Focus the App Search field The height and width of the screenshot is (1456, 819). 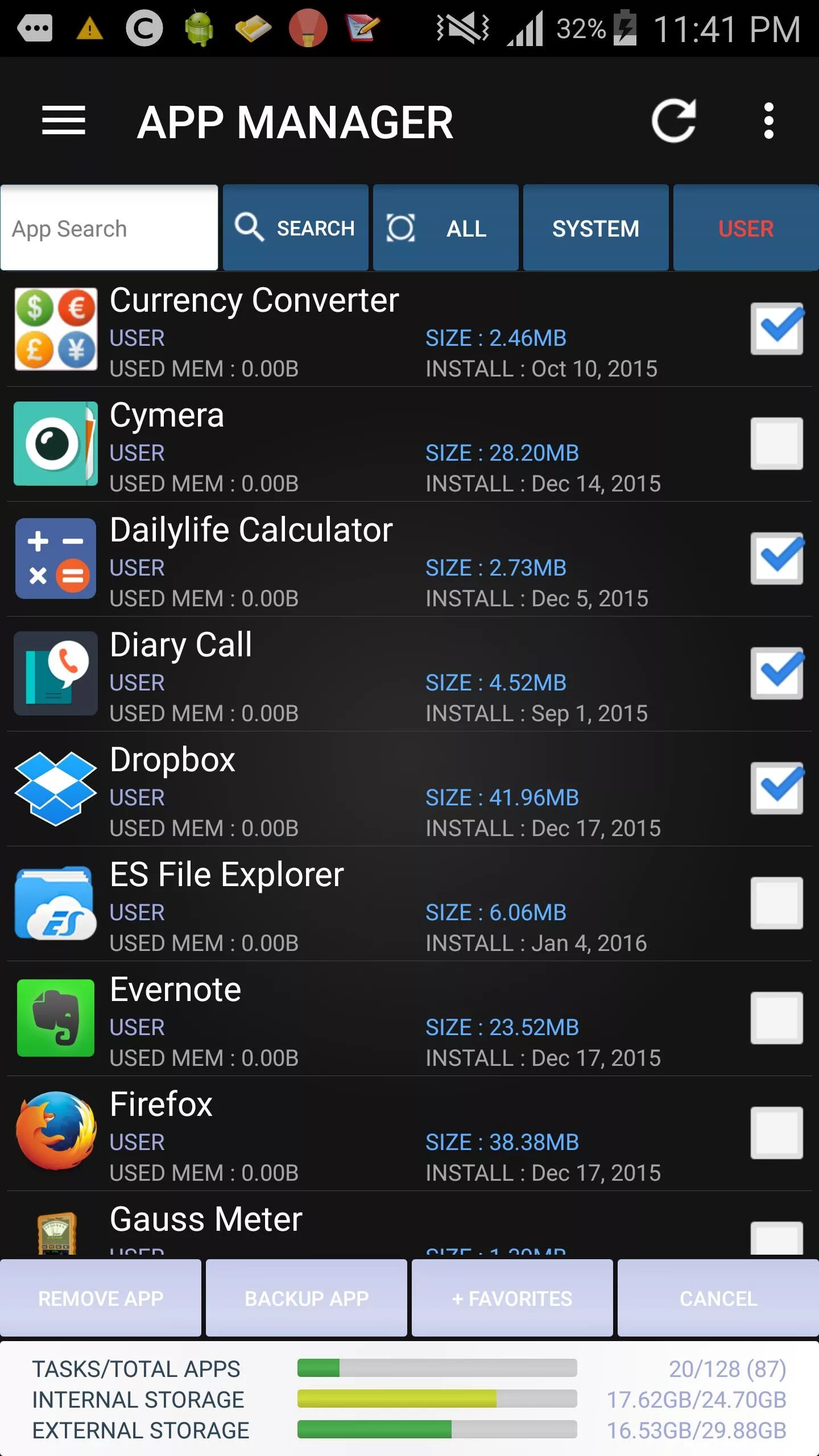tap(109, 228)
